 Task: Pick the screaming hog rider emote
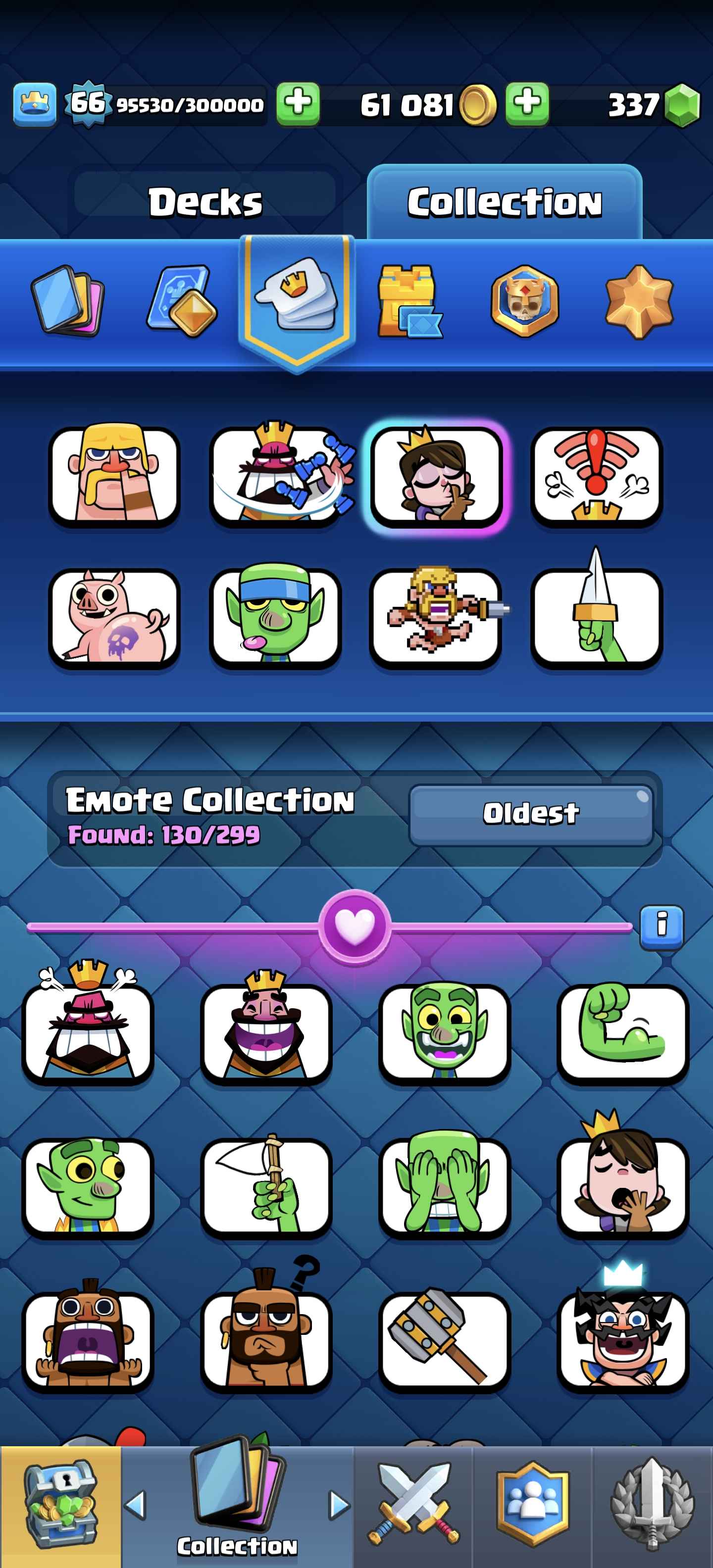tap(88, 1340)
